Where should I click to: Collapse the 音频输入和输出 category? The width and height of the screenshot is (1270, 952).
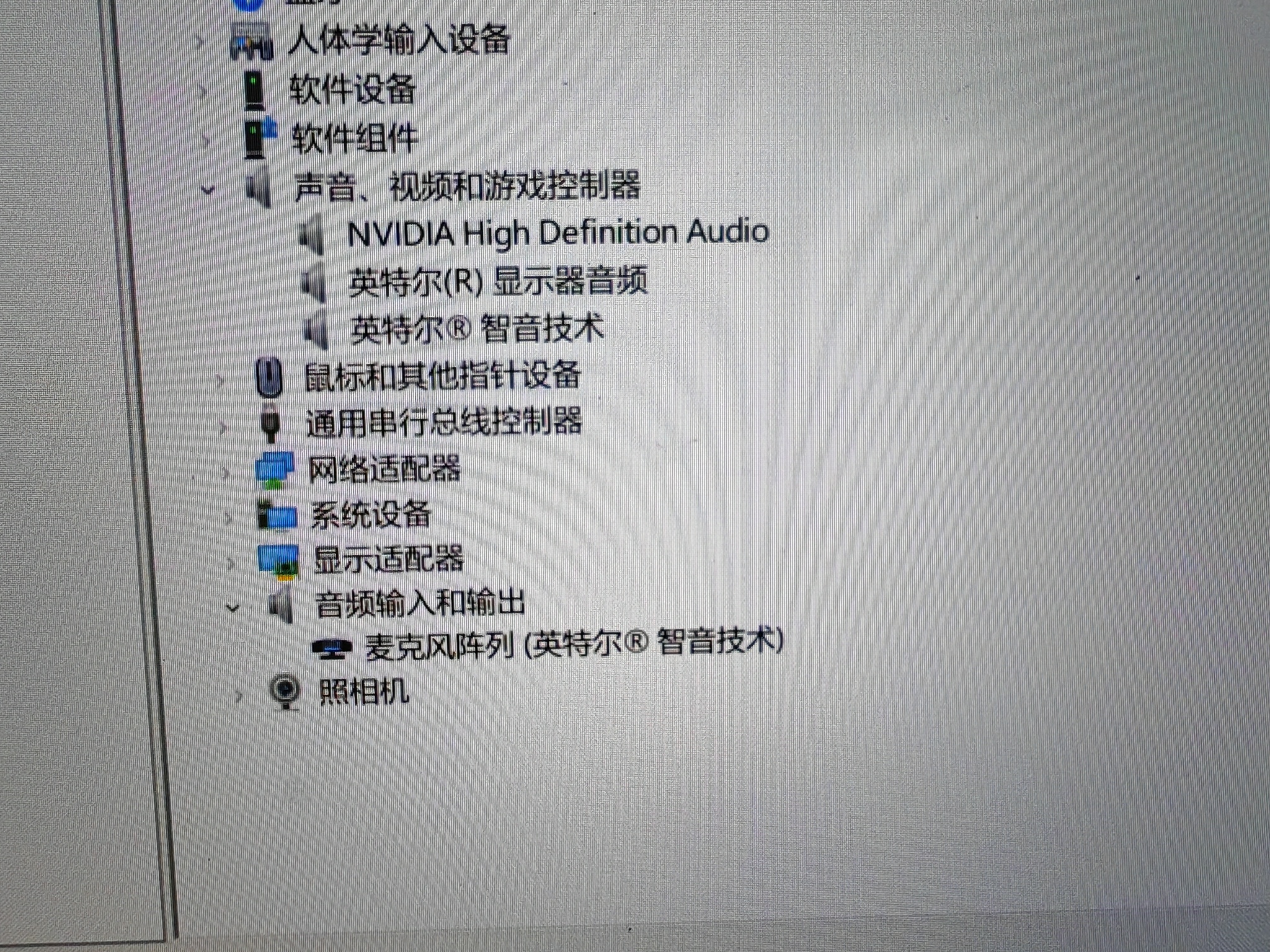tap(233, 607)
